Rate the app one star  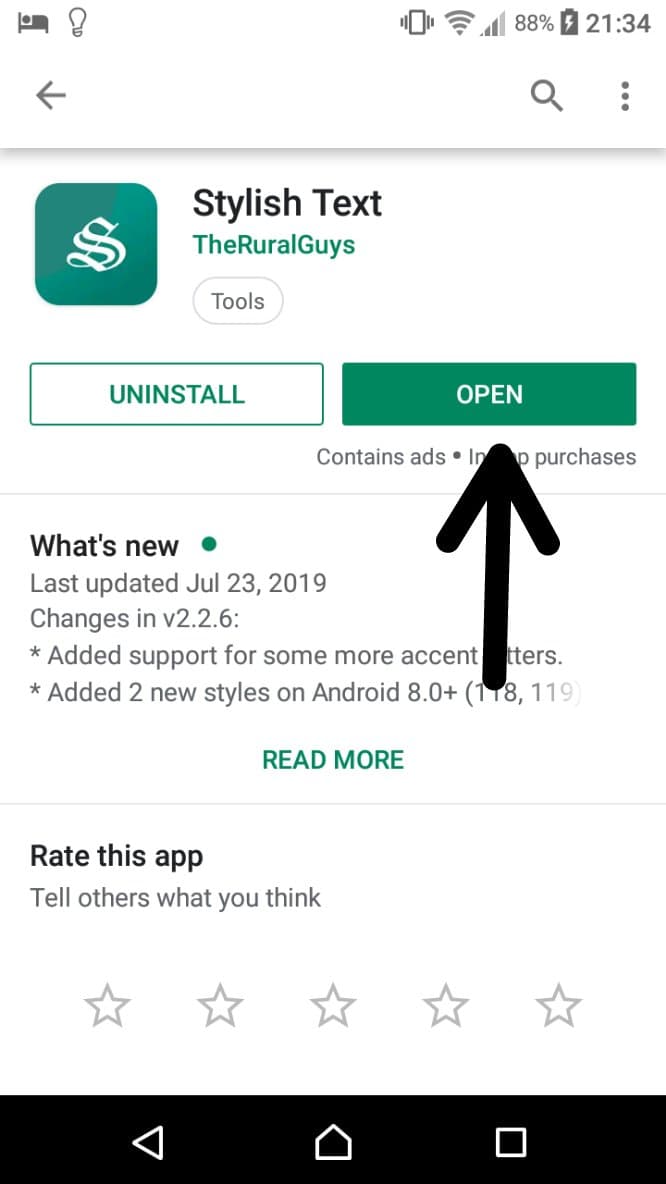coord(106,1005)
